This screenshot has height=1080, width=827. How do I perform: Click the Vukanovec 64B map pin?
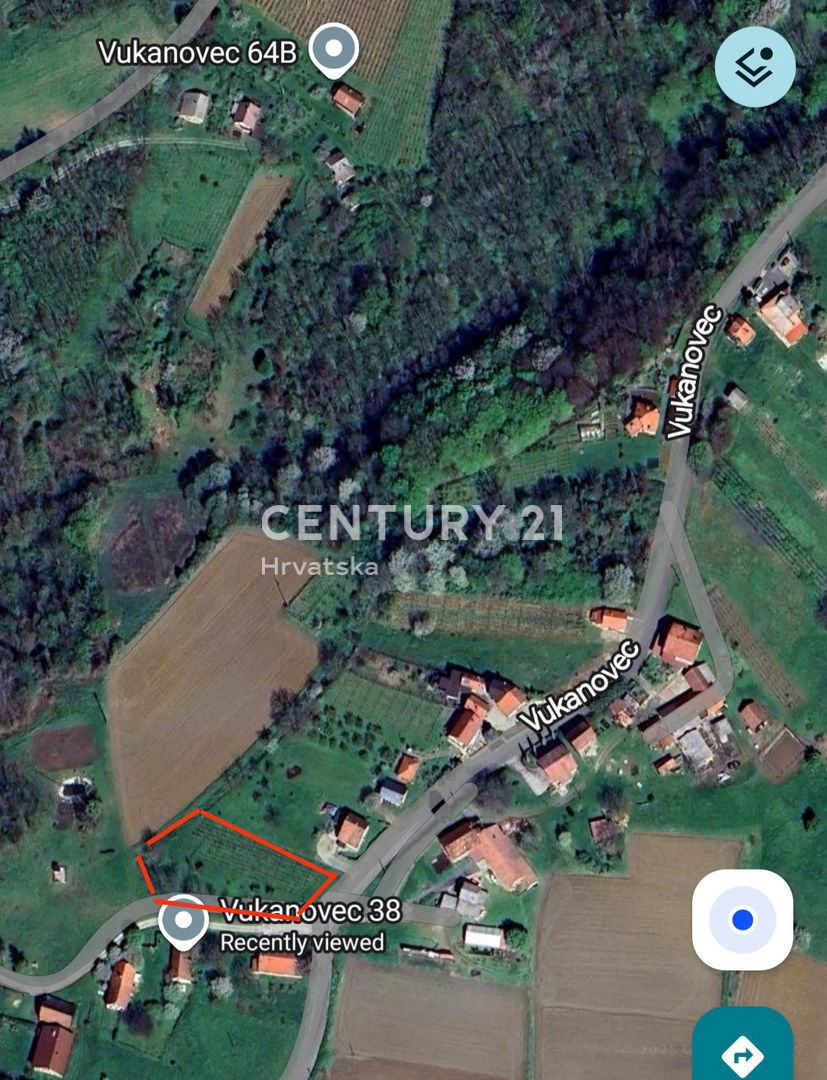pyautogui.click(x=332, y=47)
